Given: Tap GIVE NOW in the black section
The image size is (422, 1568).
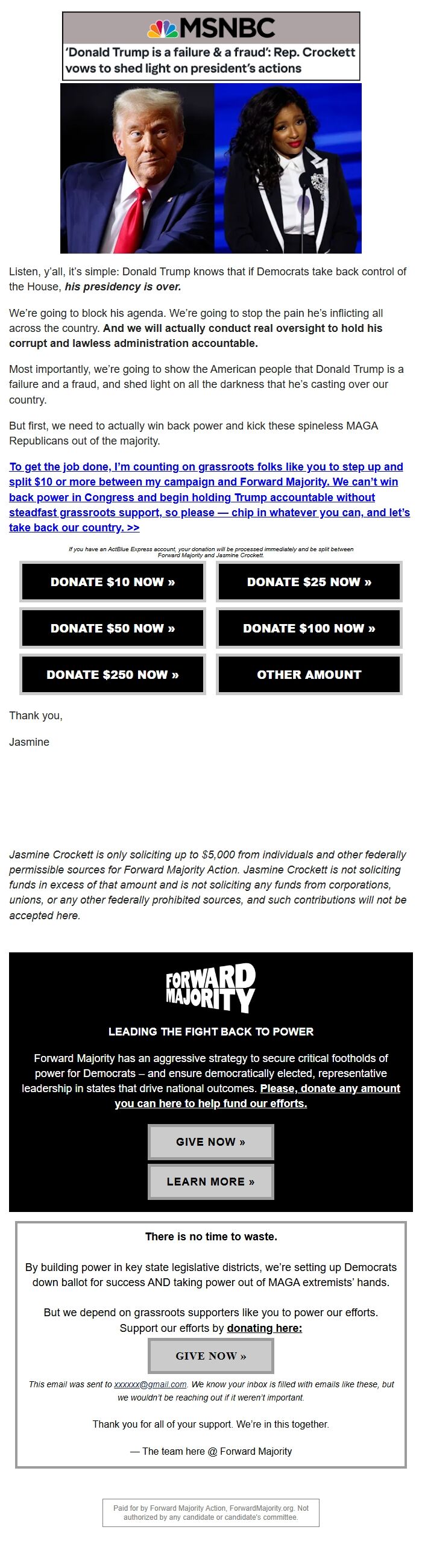Looking at the screenshot, I should (210, 1142).
